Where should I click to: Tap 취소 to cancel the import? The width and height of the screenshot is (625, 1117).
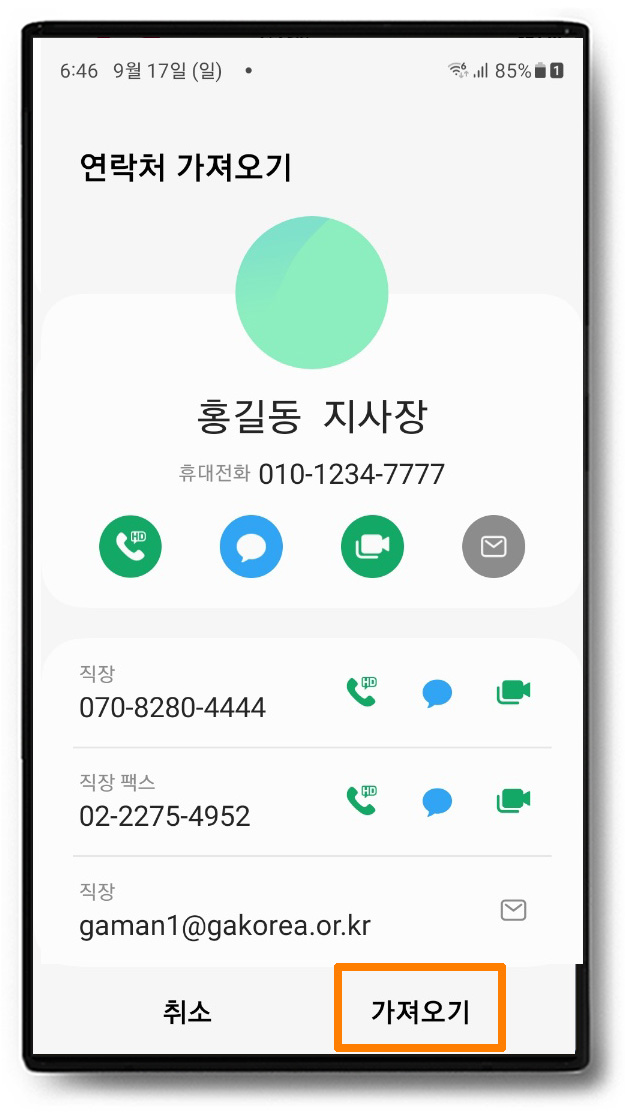[x=187, y=1011]
